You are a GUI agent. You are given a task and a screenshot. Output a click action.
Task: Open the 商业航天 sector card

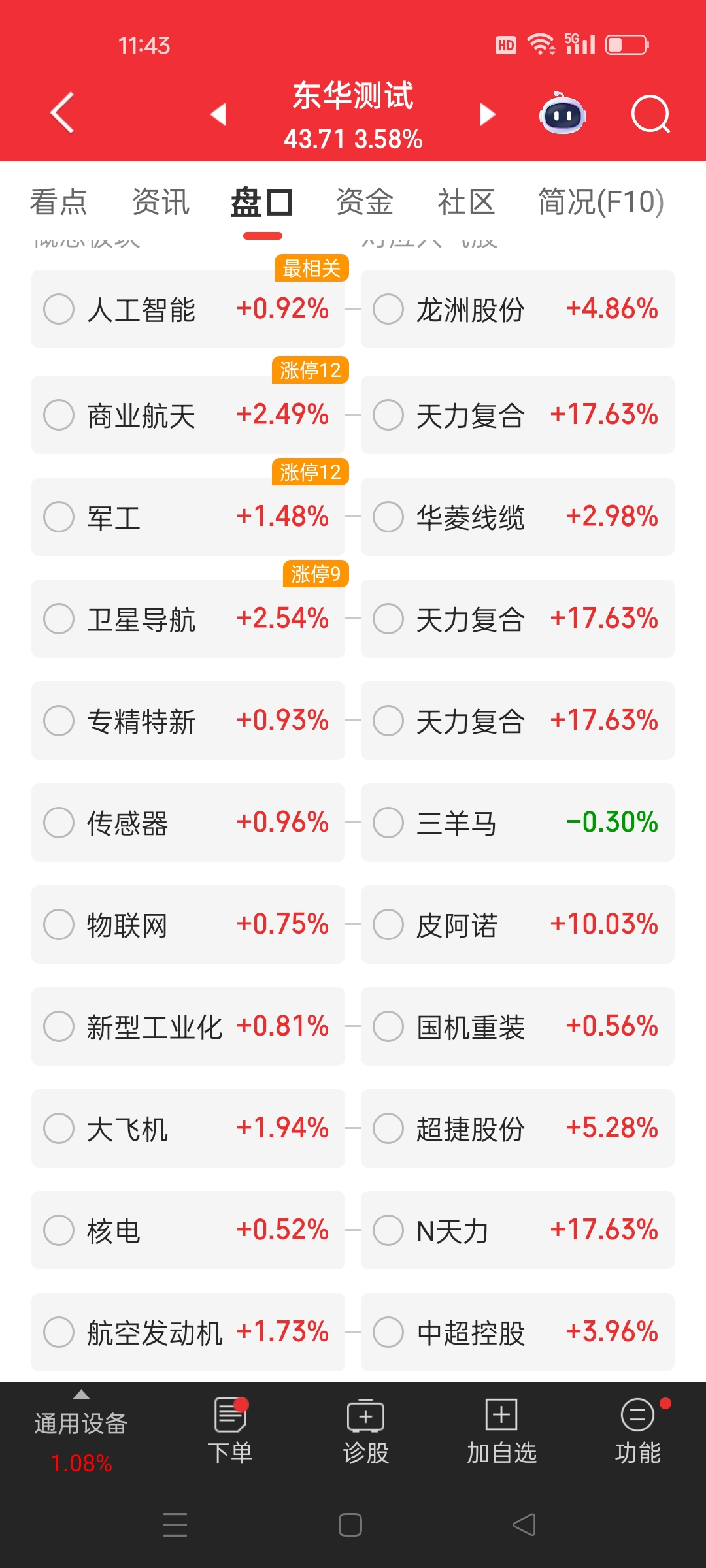click(x=188, y=415)
